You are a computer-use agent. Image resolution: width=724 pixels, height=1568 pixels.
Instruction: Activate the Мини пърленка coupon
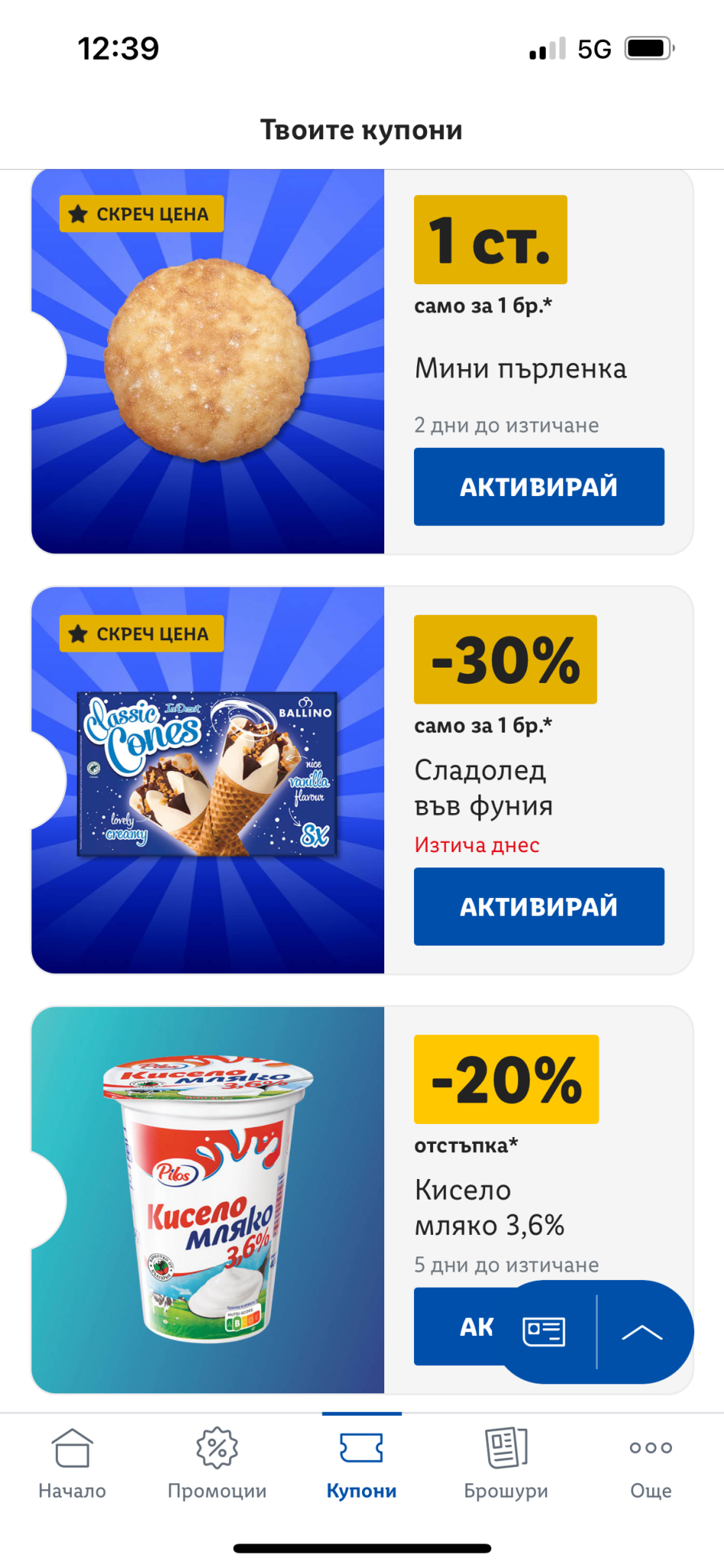(539, 487)
